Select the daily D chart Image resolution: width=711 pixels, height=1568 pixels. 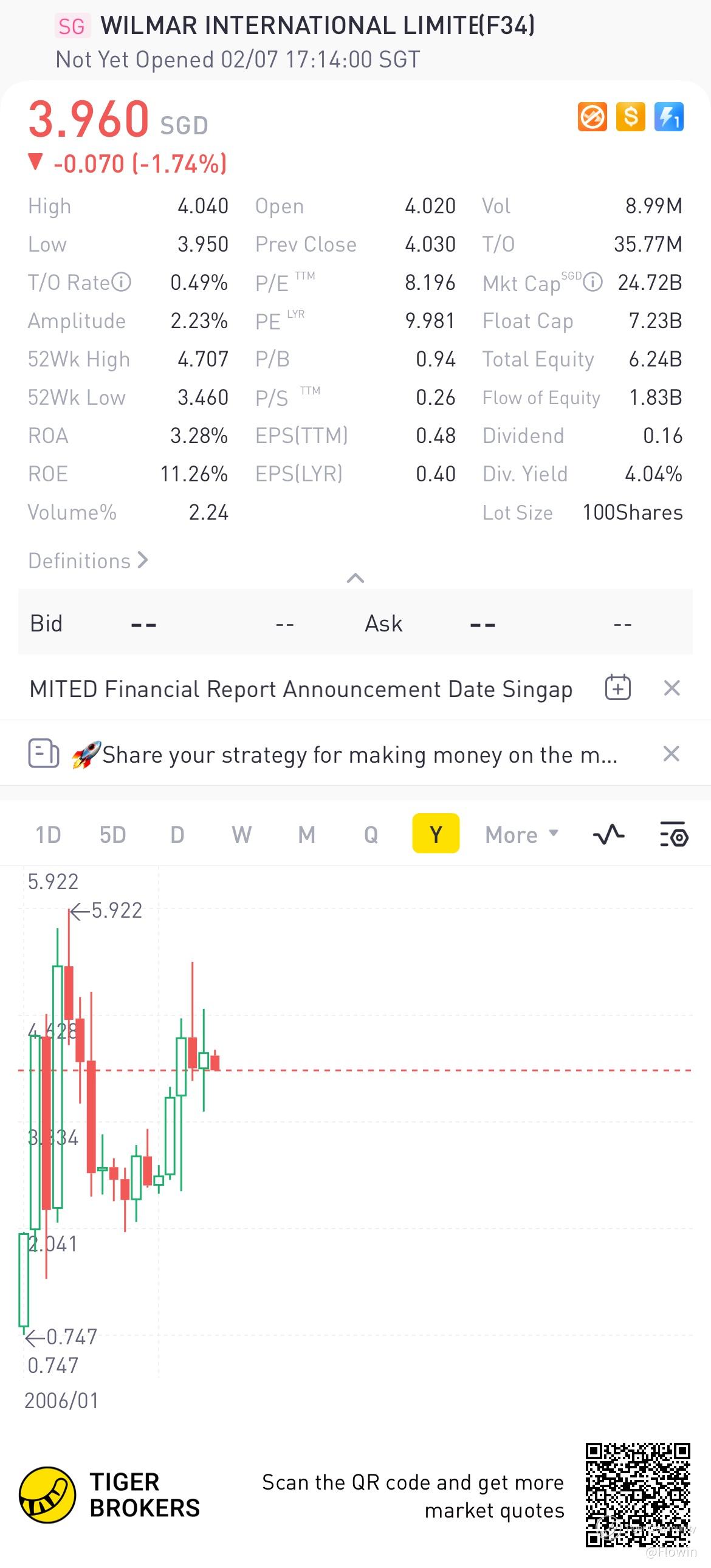pos(177,834)
